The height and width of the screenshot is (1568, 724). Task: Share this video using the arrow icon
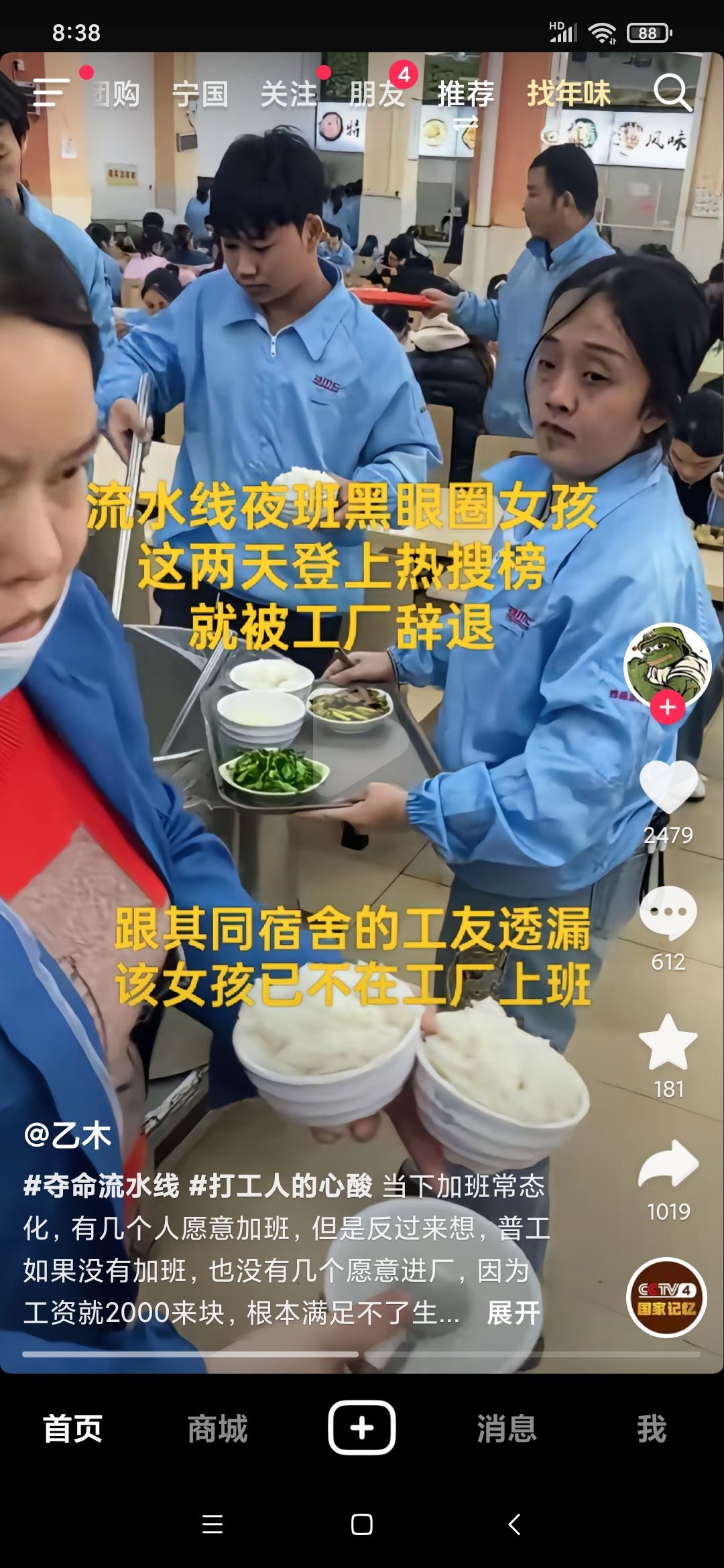click(x=668, y=1166)
